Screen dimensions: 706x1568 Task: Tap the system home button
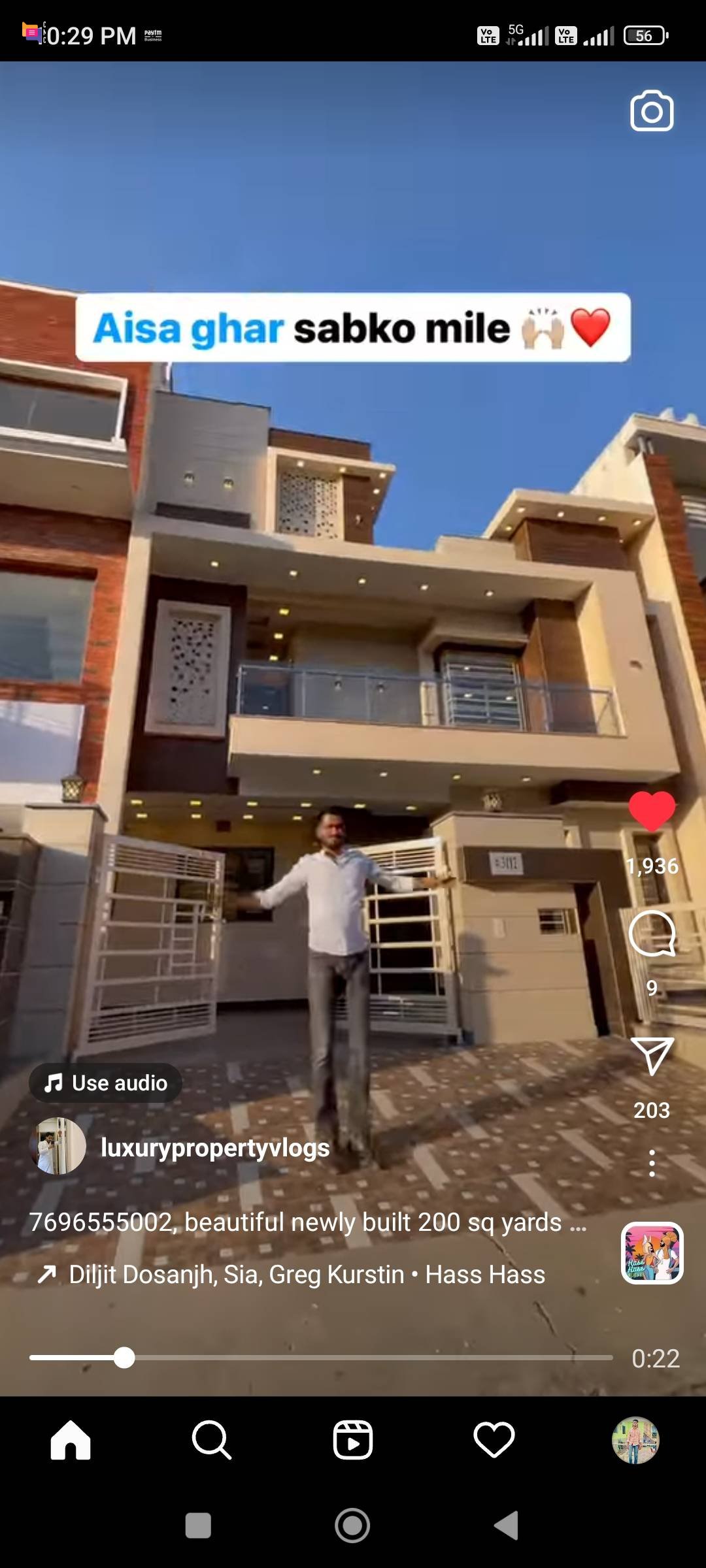pos(352,1526)
